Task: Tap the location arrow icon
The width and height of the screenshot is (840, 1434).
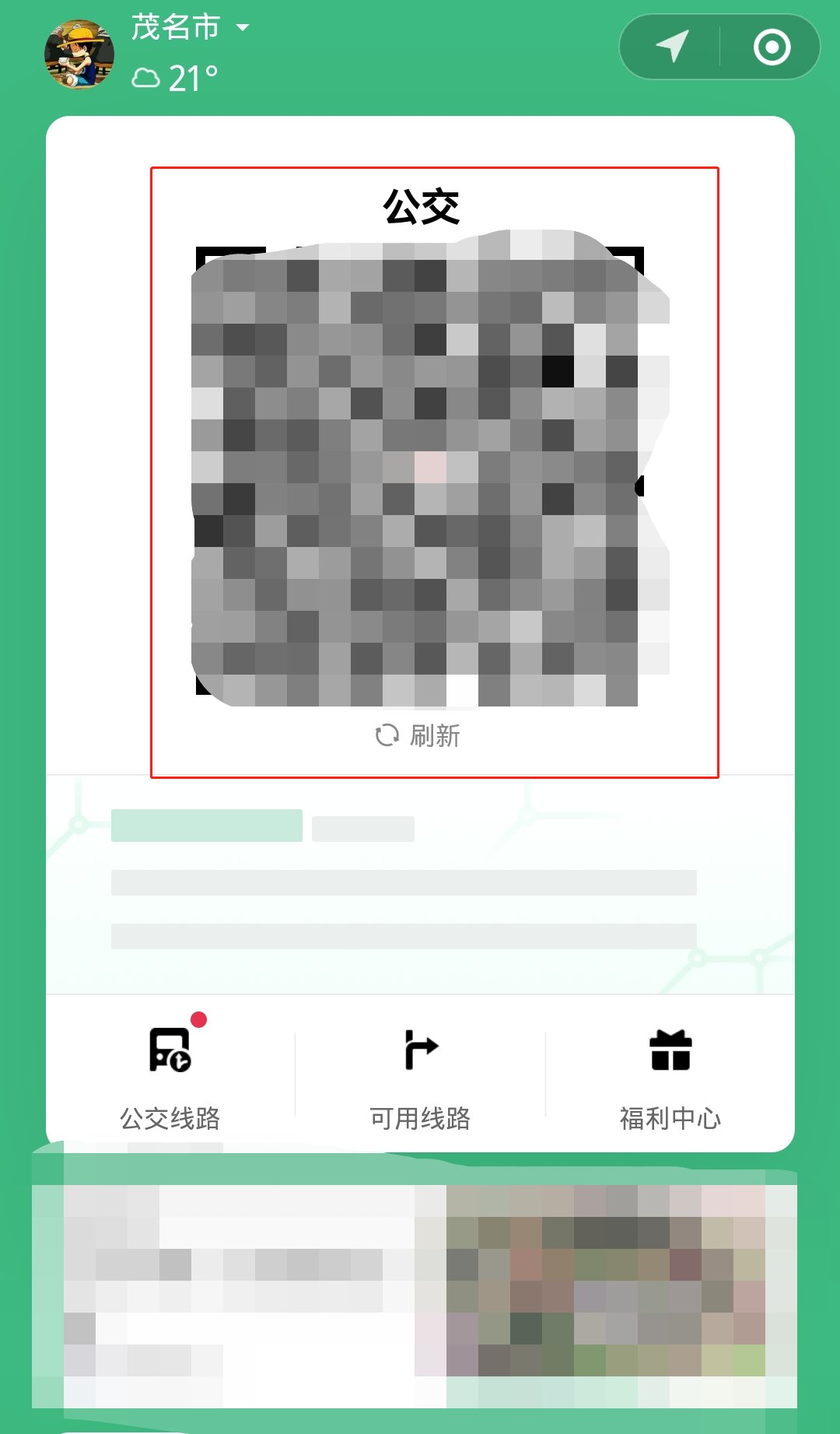Action: (672, 47)
